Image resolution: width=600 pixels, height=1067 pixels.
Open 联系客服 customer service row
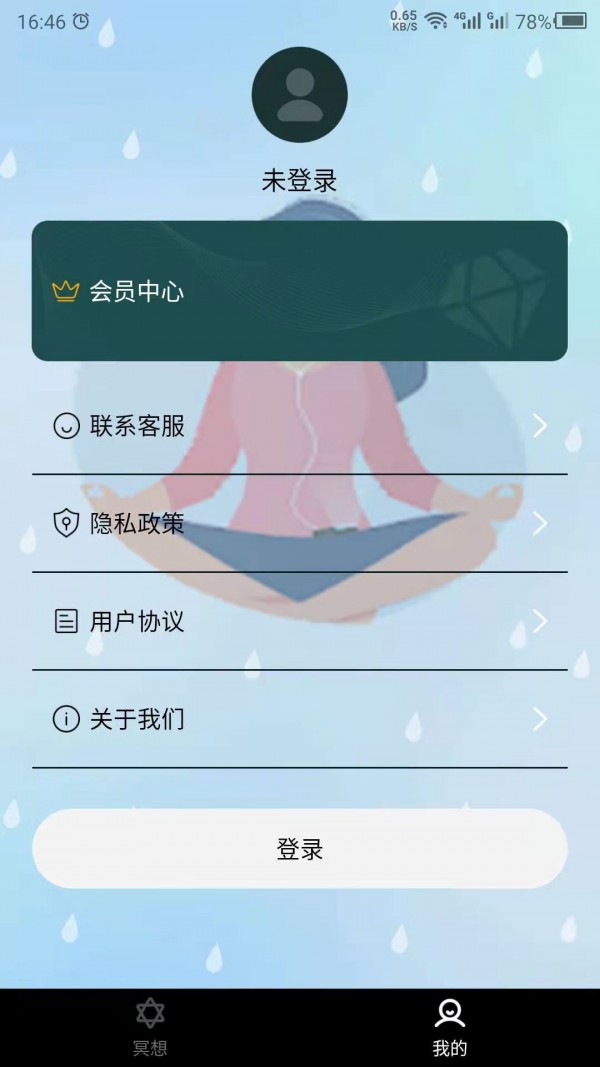(299, 427)
